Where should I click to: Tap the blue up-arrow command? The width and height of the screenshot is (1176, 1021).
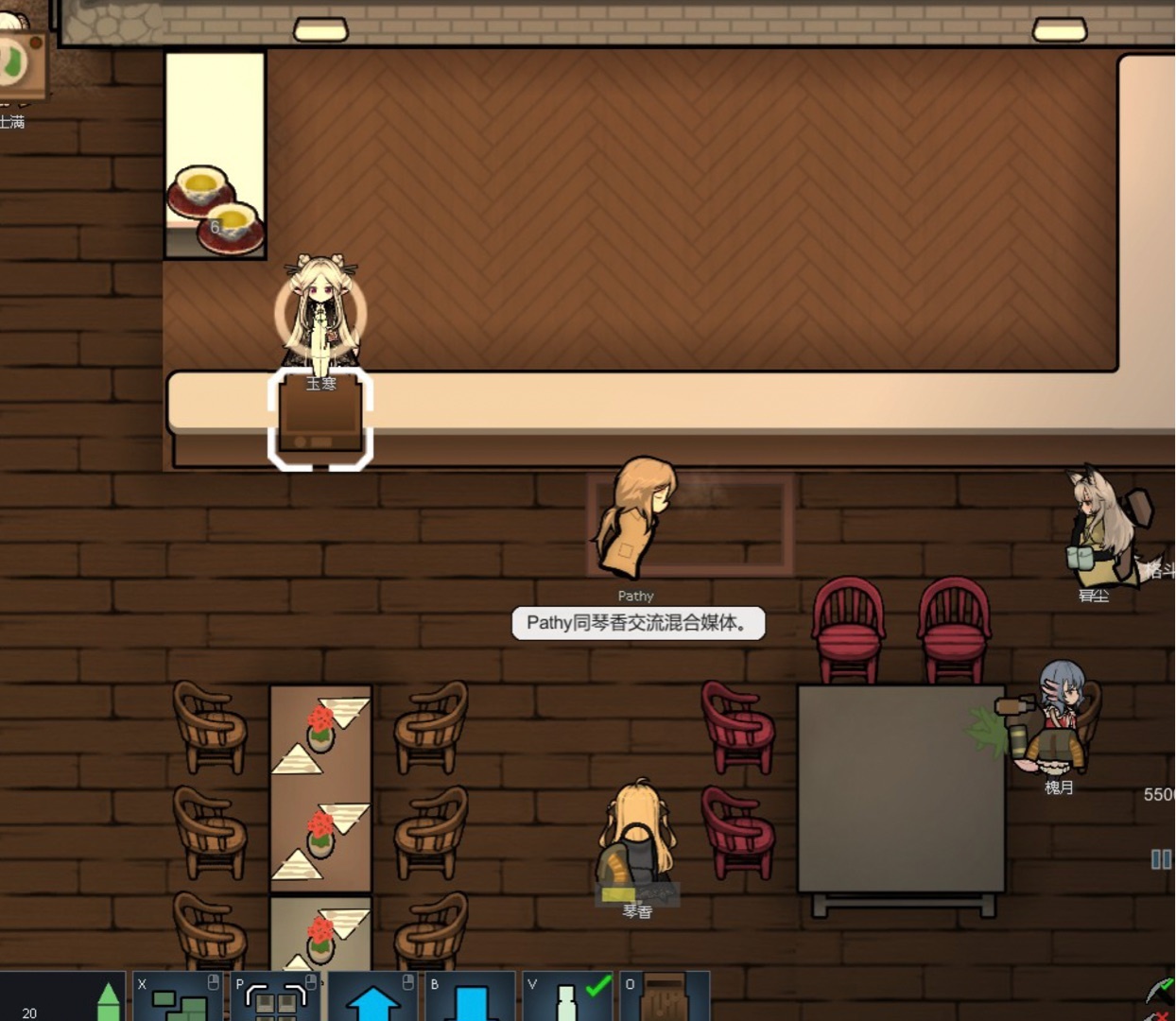[x=372, y=996]
